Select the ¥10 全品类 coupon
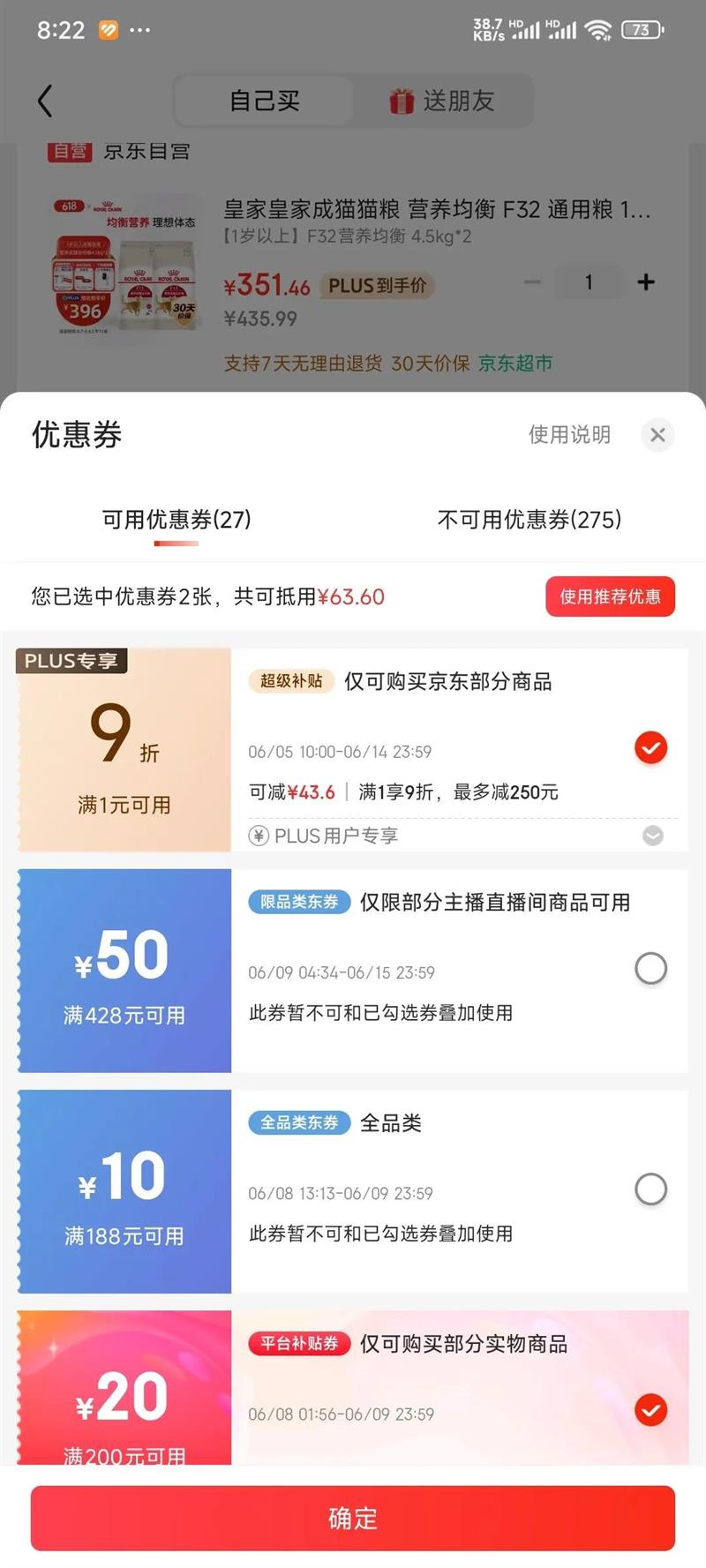The height and width of the screenshot is (1568, 706). click(651, 1189)
